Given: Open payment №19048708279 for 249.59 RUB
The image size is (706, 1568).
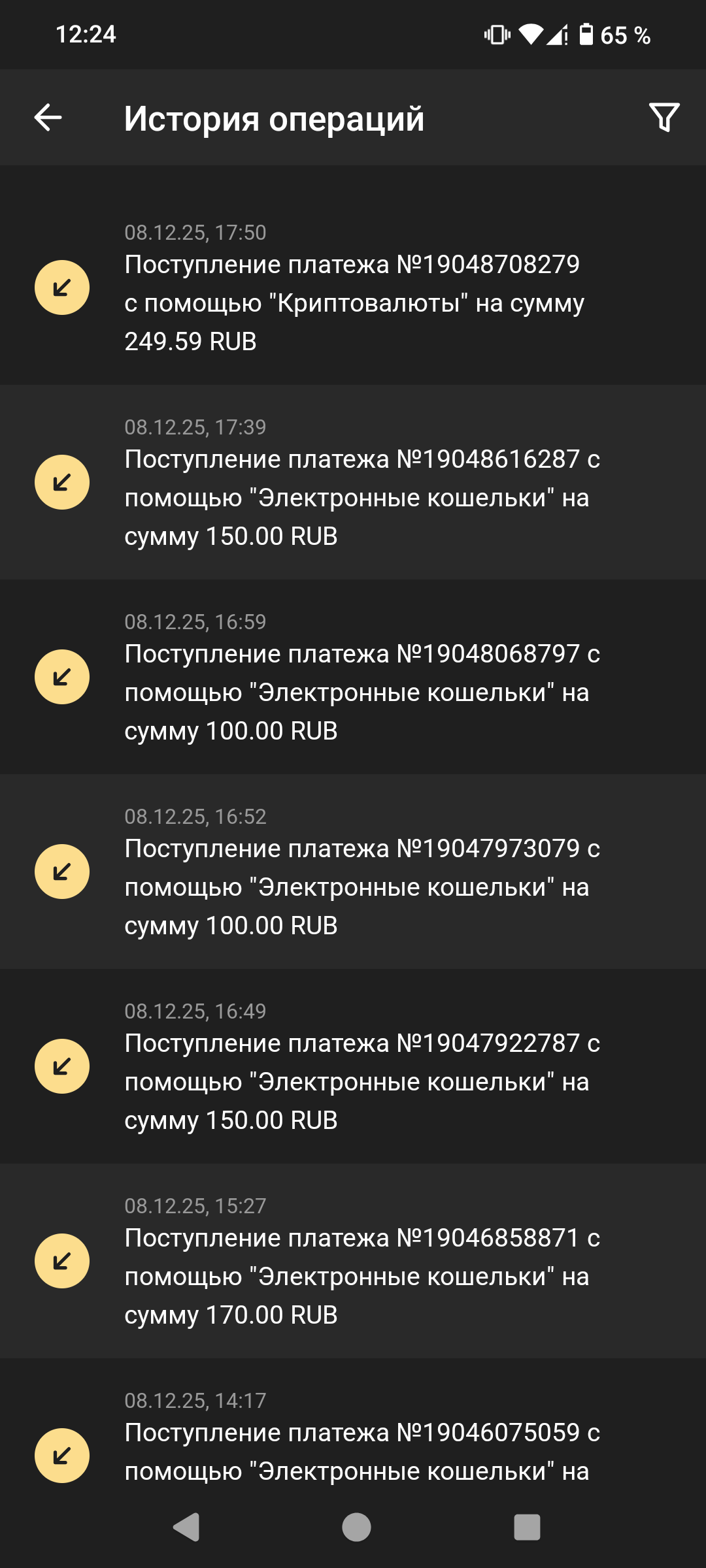Looking at the screenshot, I should click(x=353, y=287).
